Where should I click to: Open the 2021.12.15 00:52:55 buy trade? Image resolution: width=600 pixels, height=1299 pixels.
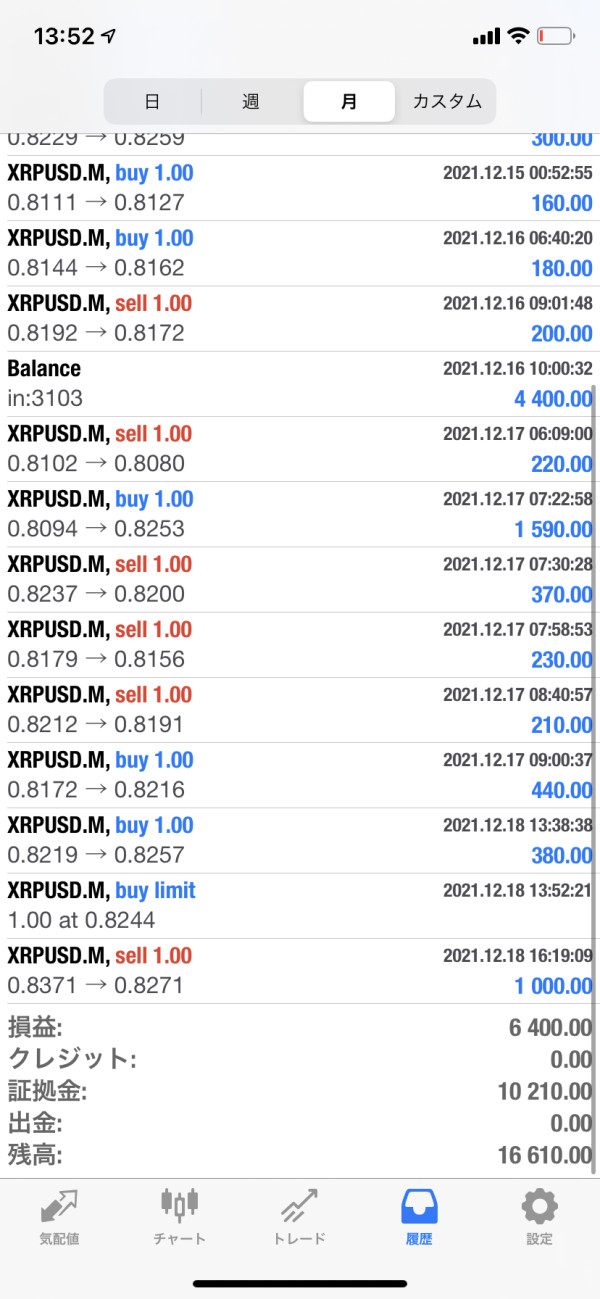(300, 188)
